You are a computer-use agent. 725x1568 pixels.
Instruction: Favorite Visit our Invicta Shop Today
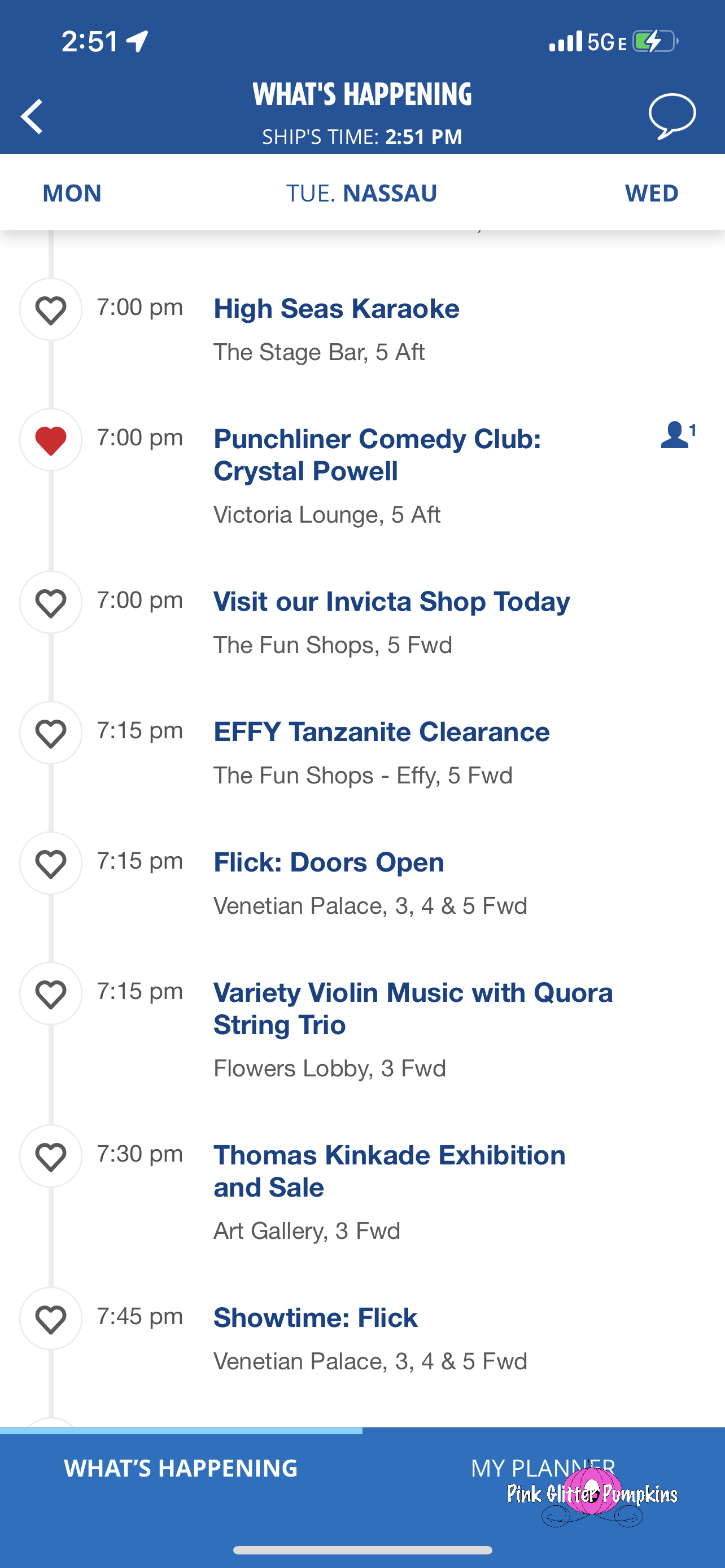tap(51, 603)
